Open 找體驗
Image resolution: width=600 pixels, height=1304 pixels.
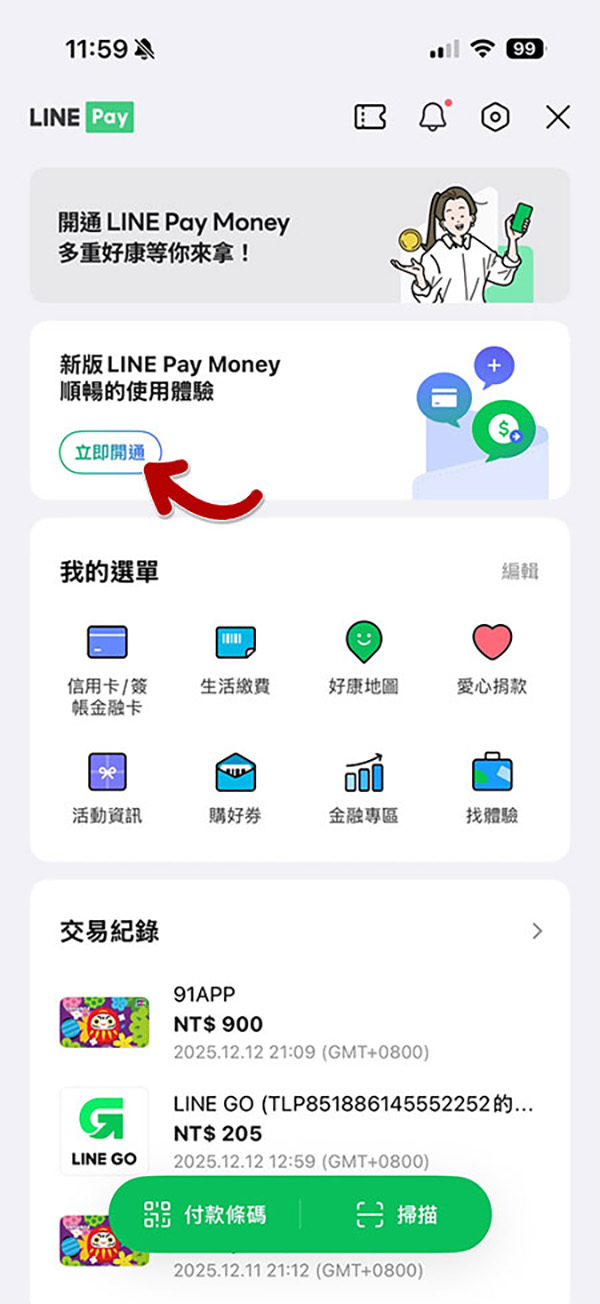(492, 787)
